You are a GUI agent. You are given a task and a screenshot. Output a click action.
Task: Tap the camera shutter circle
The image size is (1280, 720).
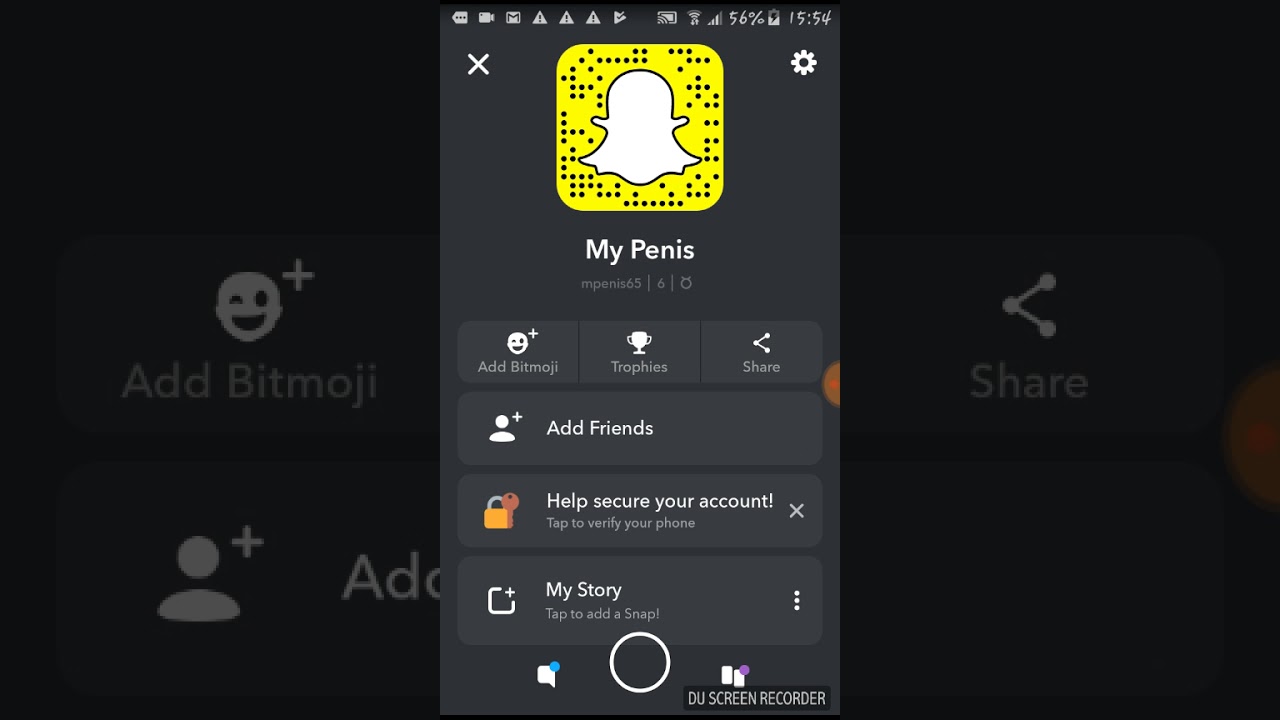click(x=640, y=662)
